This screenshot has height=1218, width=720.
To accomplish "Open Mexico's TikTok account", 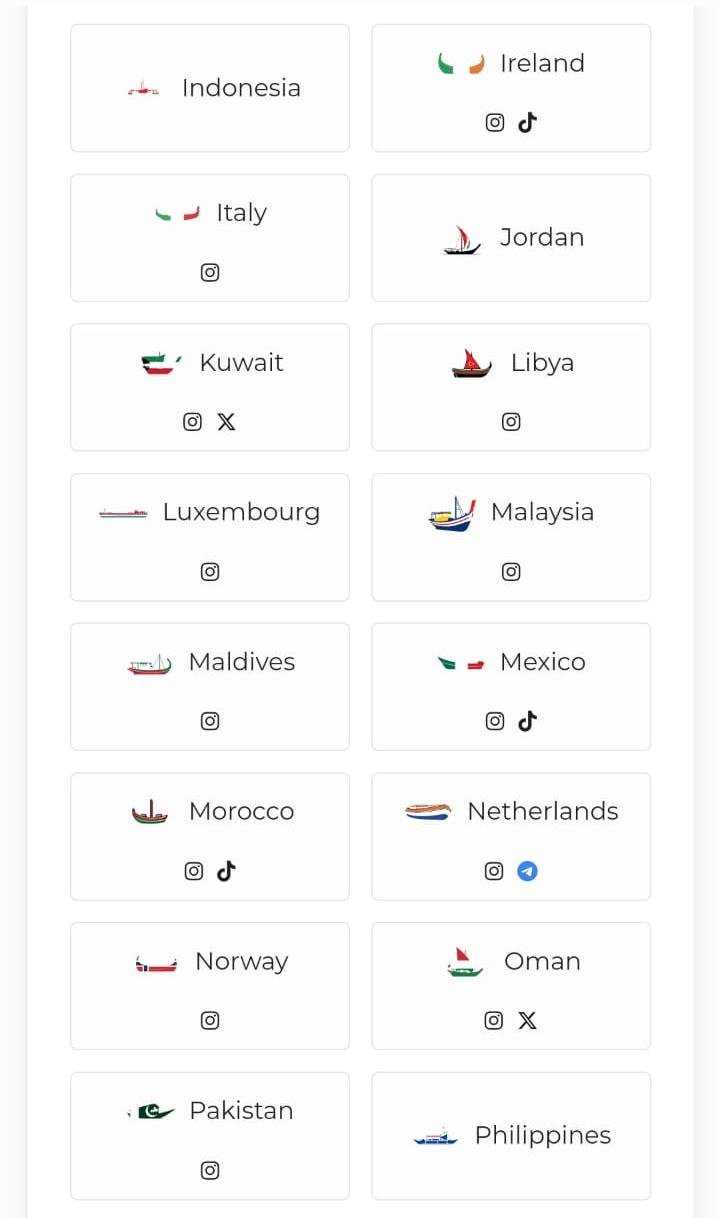I will (527, 721).
